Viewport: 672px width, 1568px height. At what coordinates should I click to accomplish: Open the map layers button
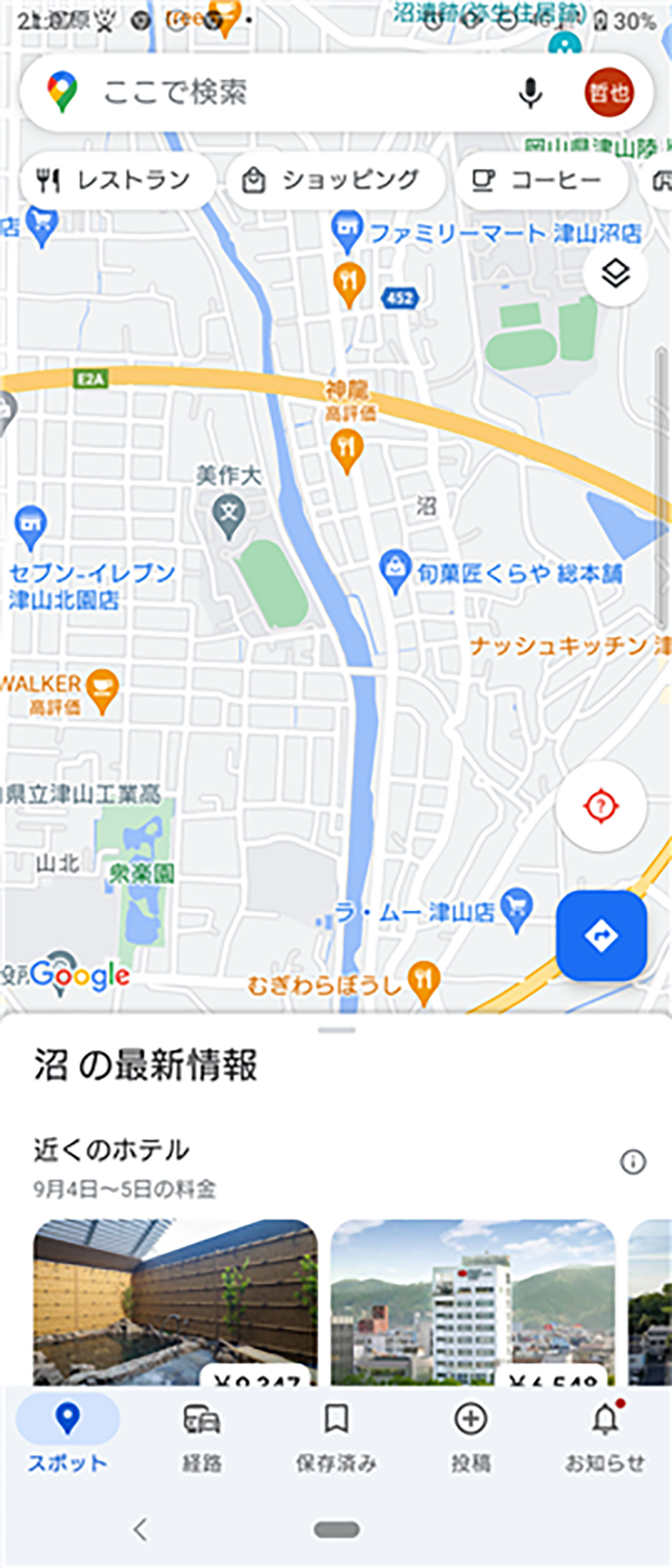[x=615, y=274]
